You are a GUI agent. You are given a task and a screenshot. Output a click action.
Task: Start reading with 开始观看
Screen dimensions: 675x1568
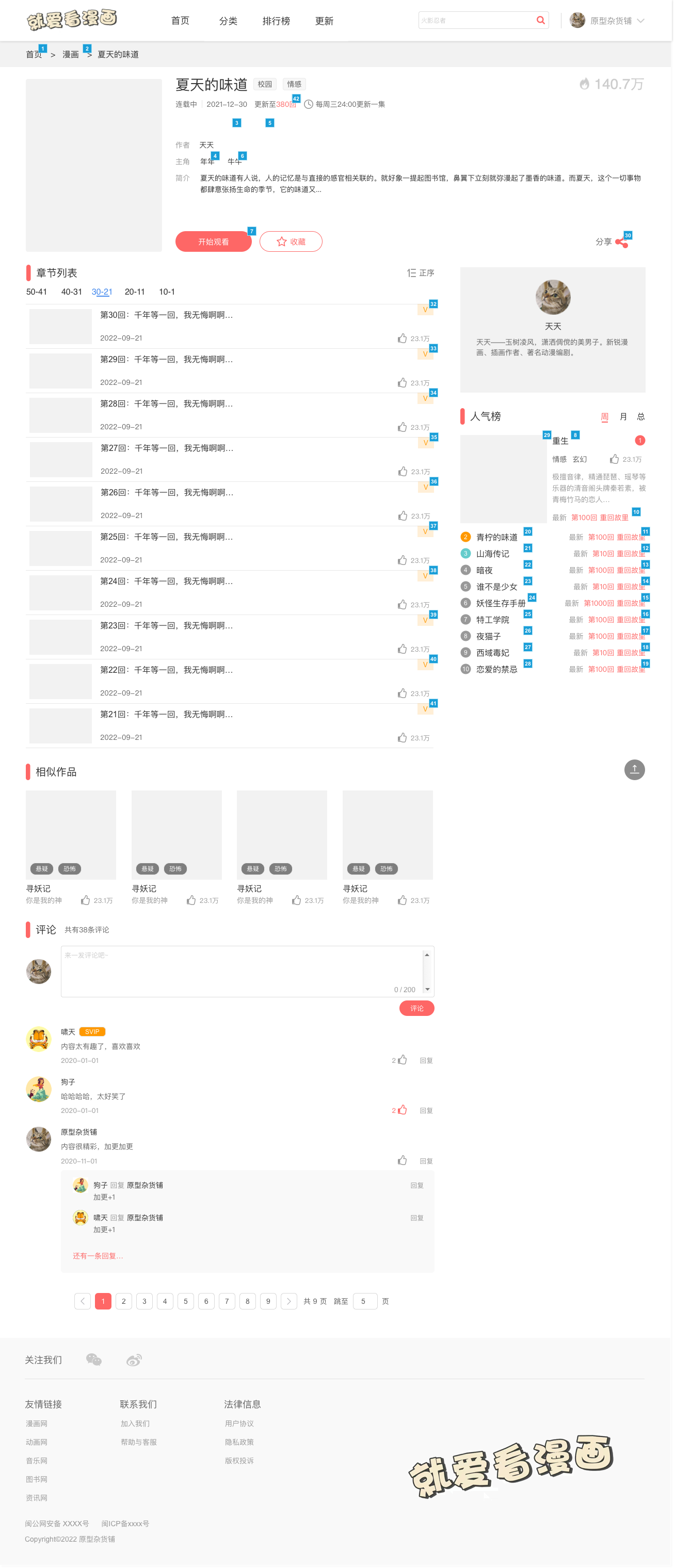click(213, 241)
